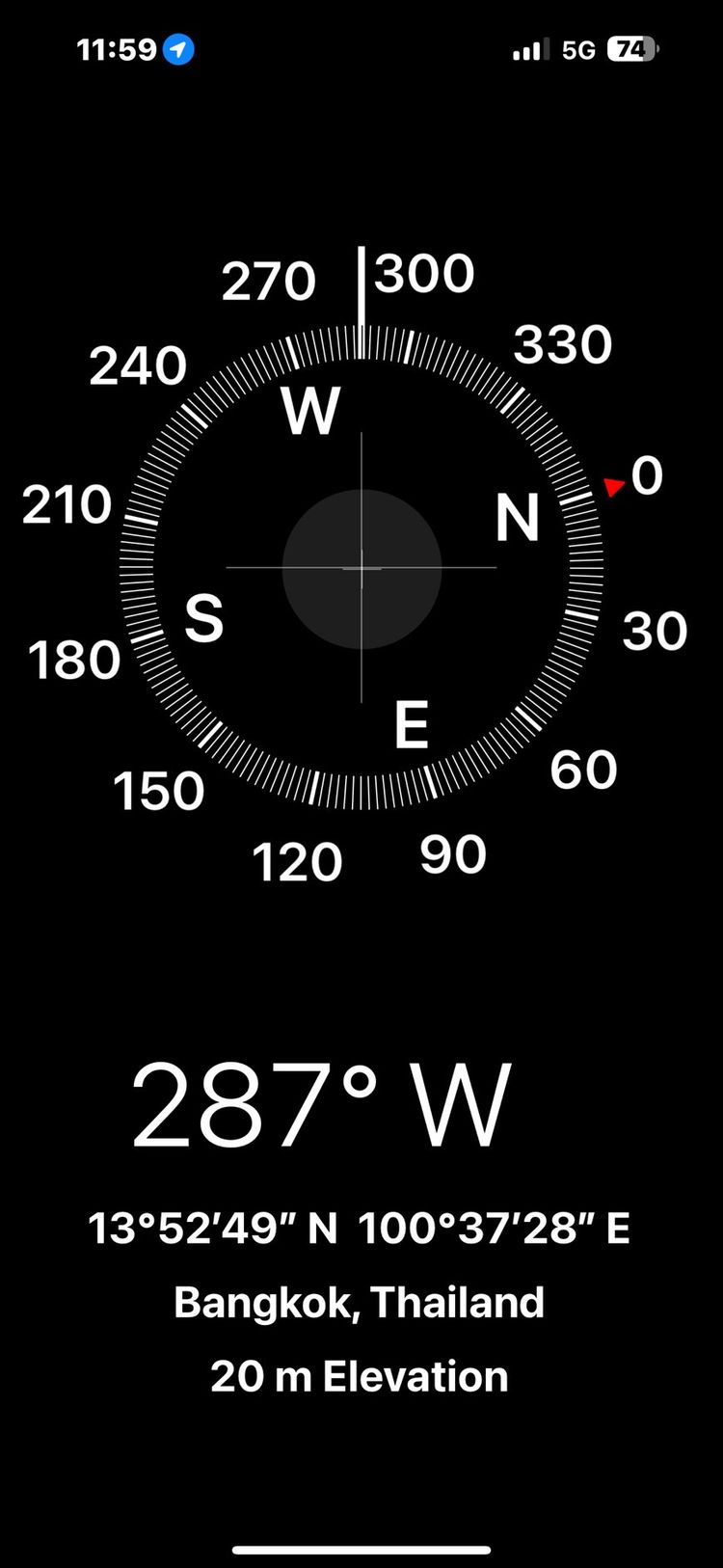Tap the compass dial to lock bearing
723x1568 pixels.
click(361, 568)
